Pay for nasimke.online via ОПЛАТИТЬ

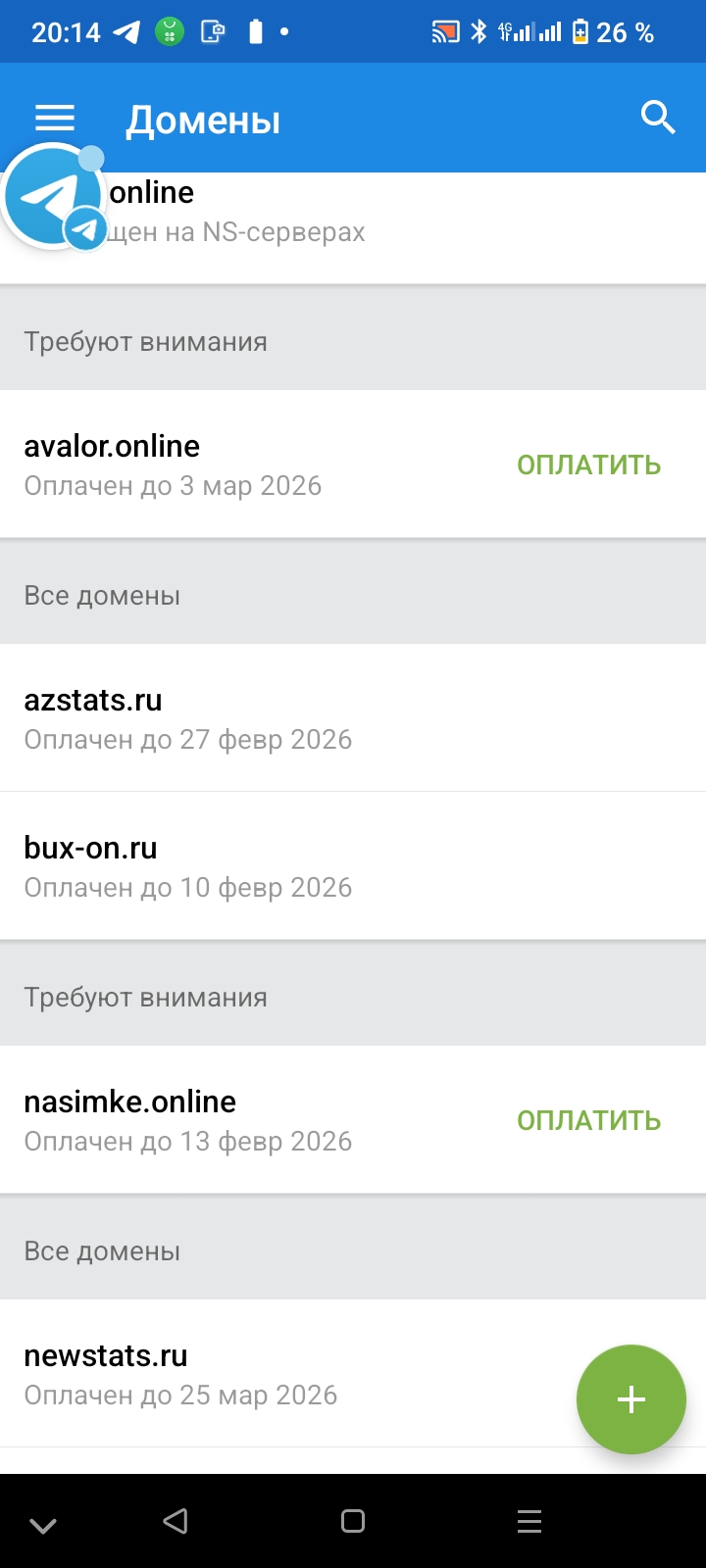click(x=588, y=1121)
